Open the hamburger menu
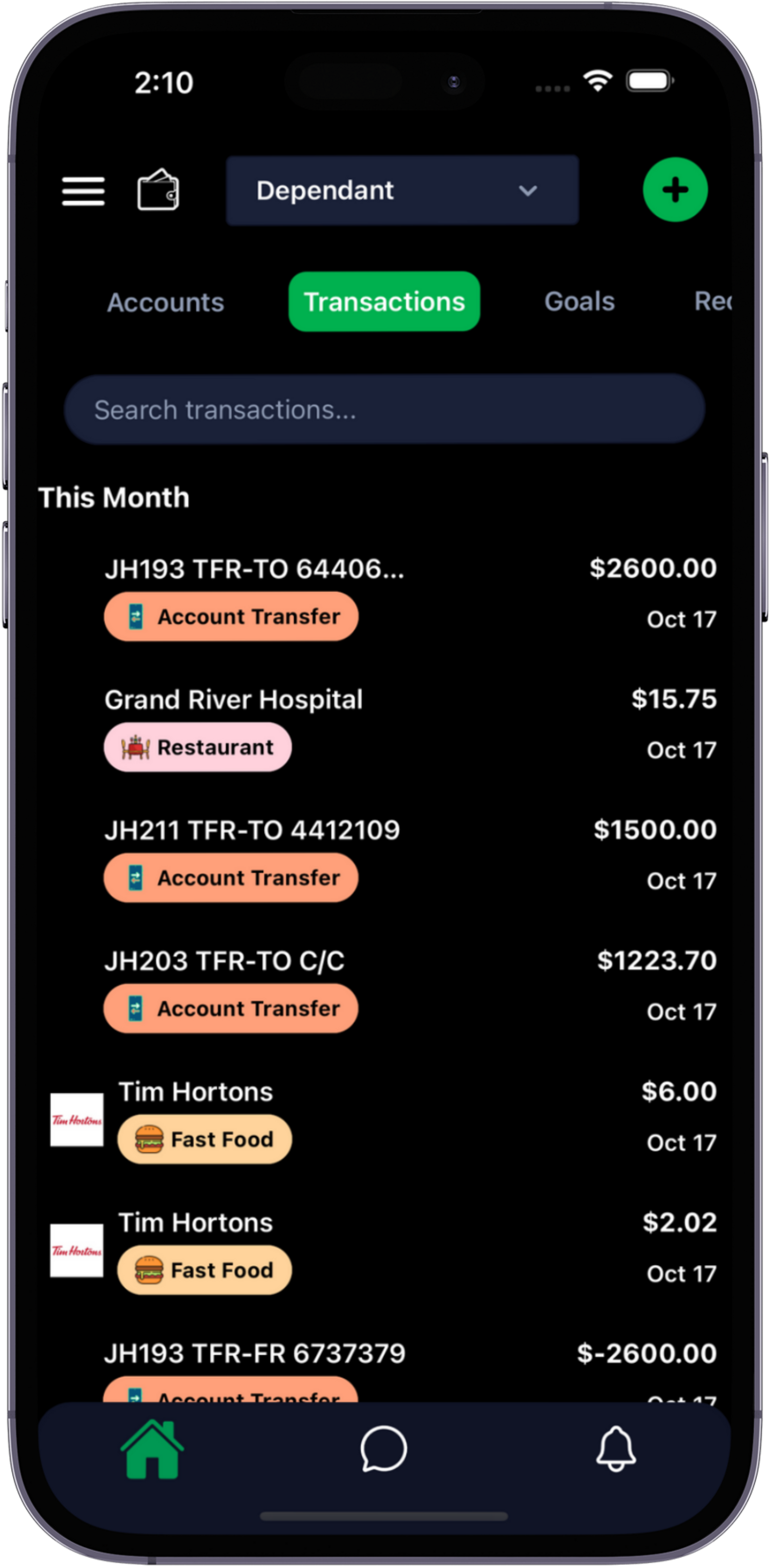770x1568 pixels. pos(83,191)
